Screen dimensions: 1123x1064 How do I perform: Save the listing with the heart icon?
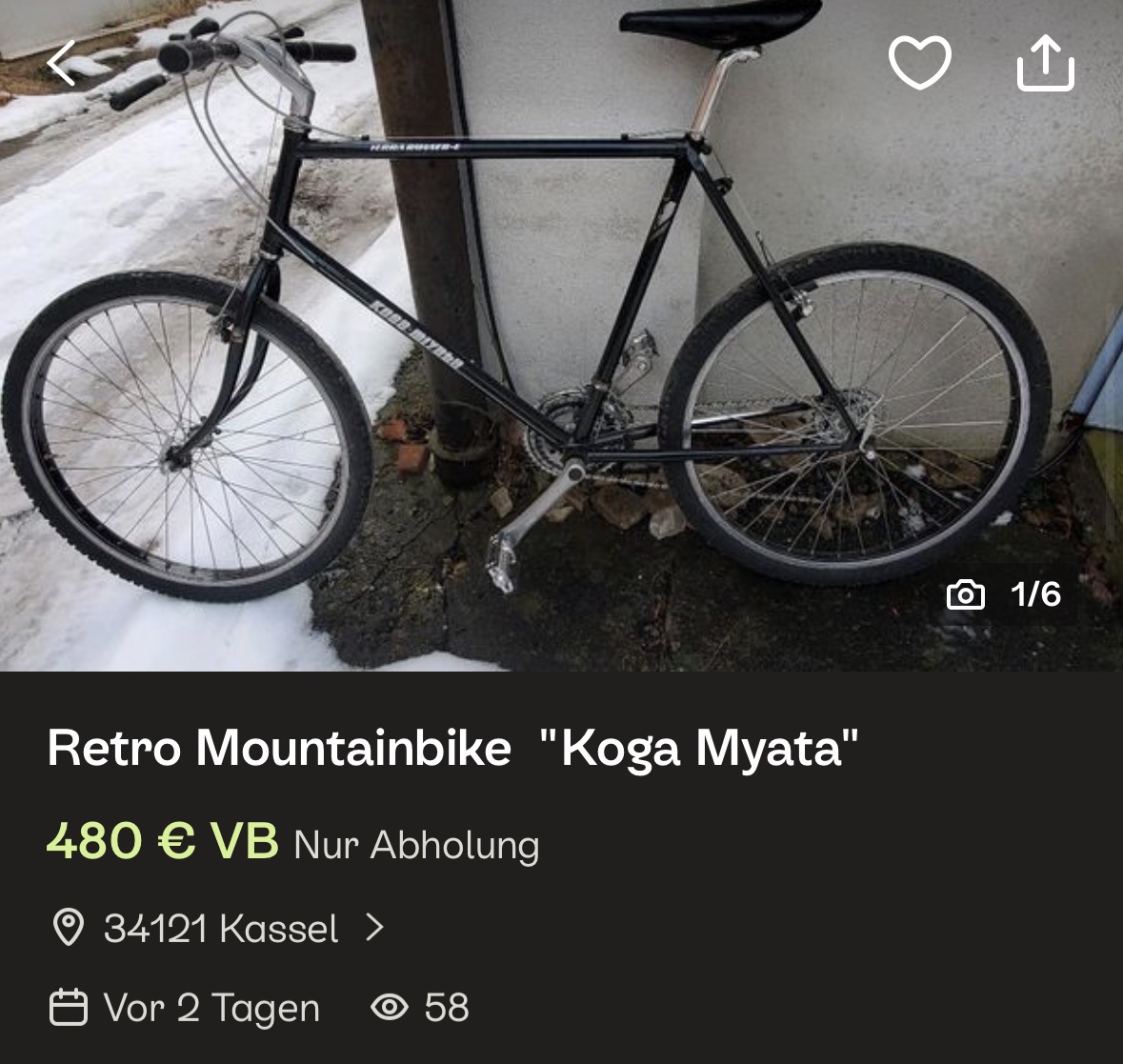point(919,64)
